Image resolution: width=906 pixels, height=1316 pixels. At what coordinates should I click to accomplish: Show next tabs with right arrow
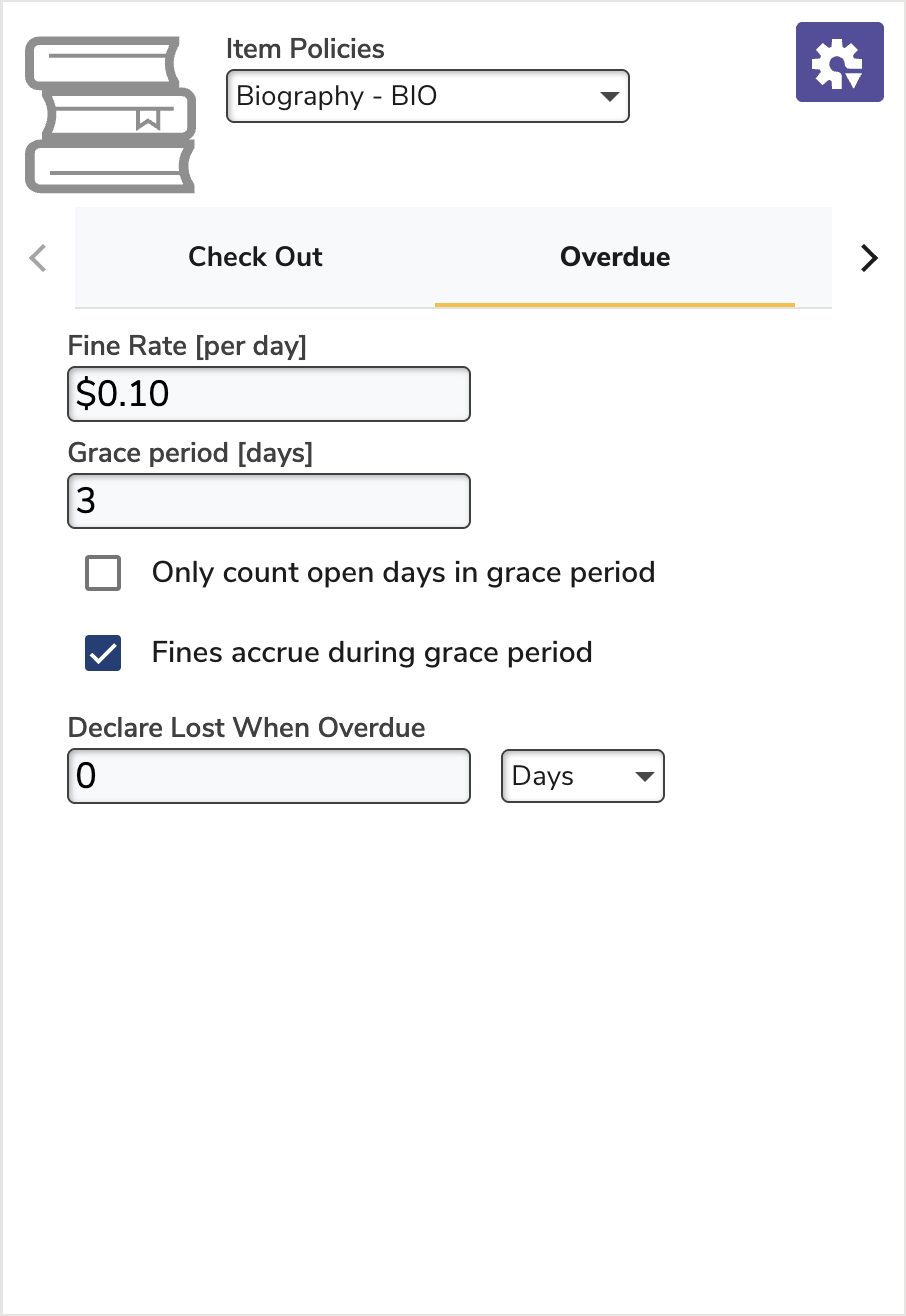(x=869, y=258)
